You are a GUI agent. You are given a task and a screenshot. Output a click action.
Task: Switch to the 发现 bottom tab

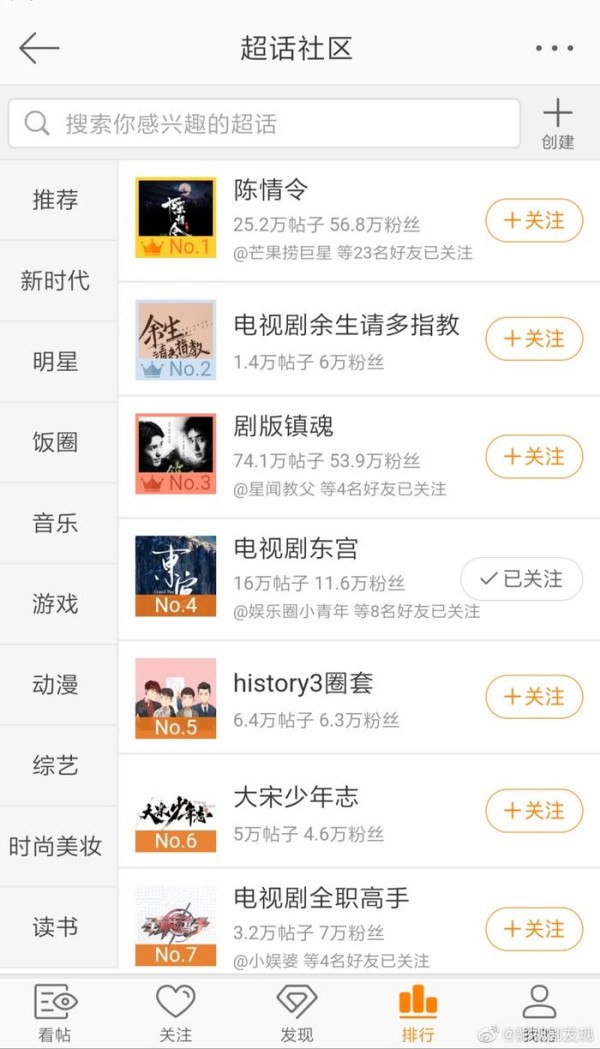(x=297, y=1012)
